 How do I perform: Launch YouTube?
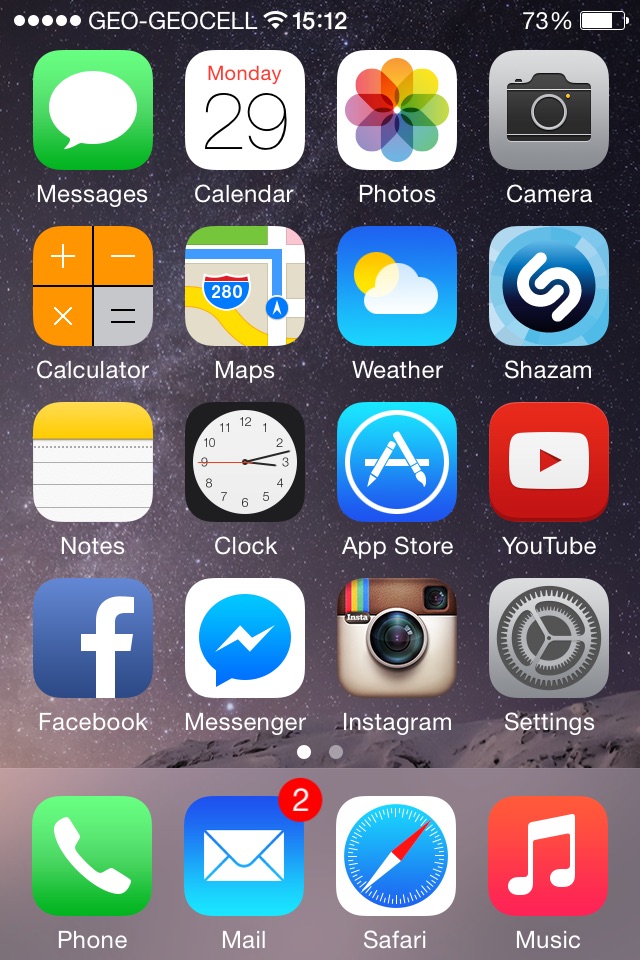click(549, 462)
